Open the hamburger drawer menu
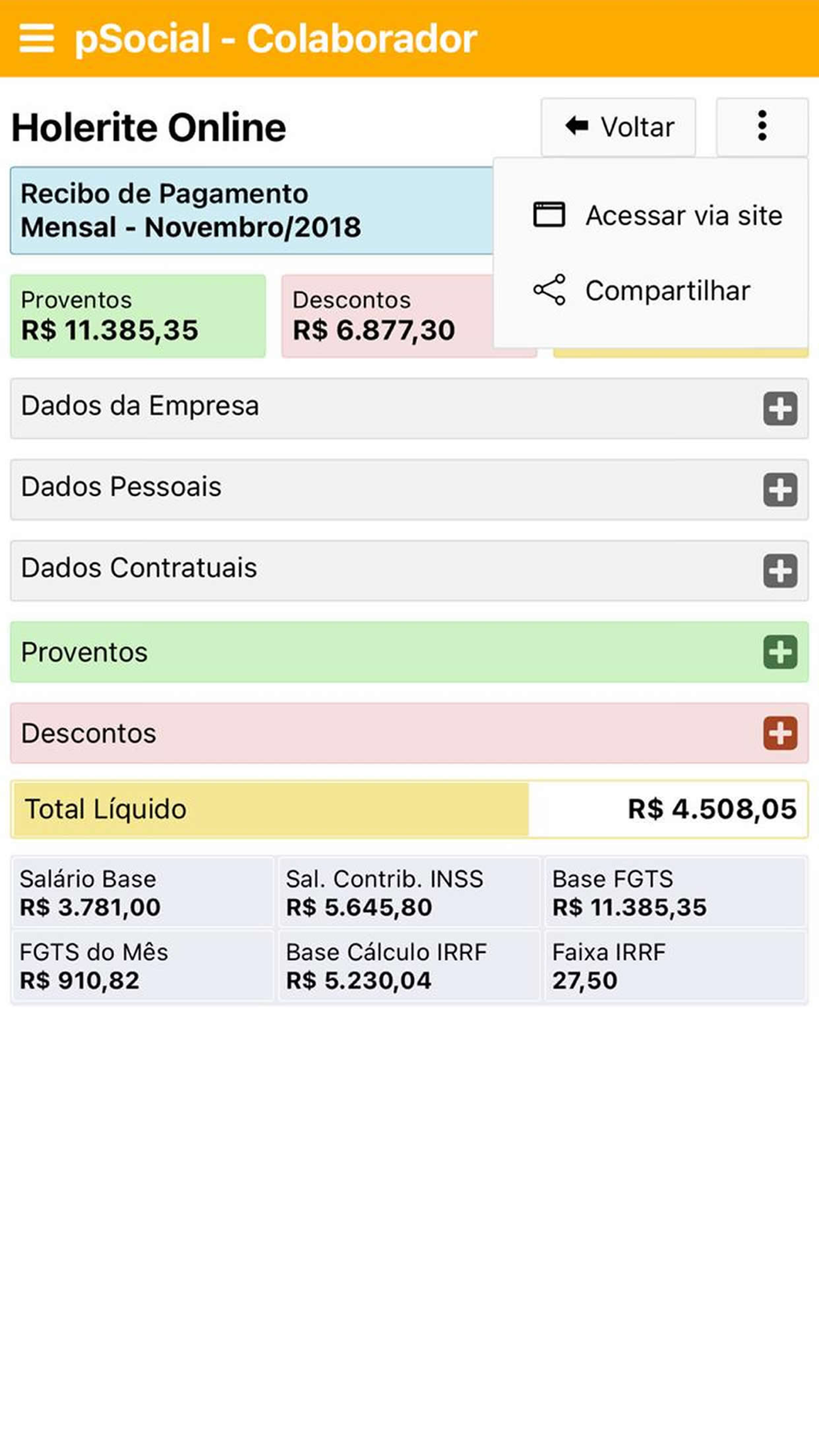This screenshot has height=1456, width=819. (x=36, y=38)
